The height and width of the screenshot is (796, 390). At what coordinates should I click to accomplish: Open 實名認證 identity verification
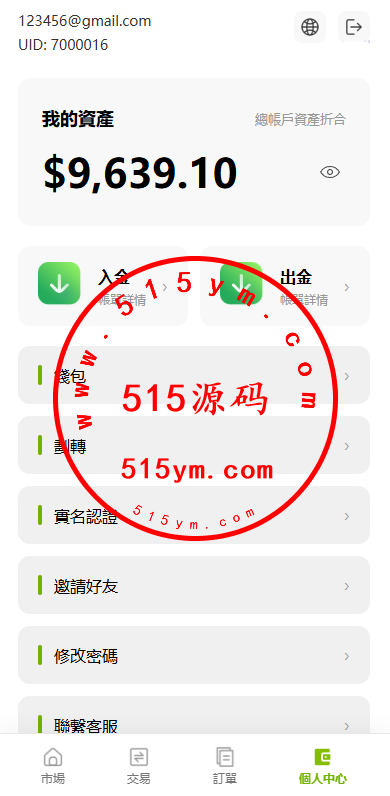click(x=194, y=515)
